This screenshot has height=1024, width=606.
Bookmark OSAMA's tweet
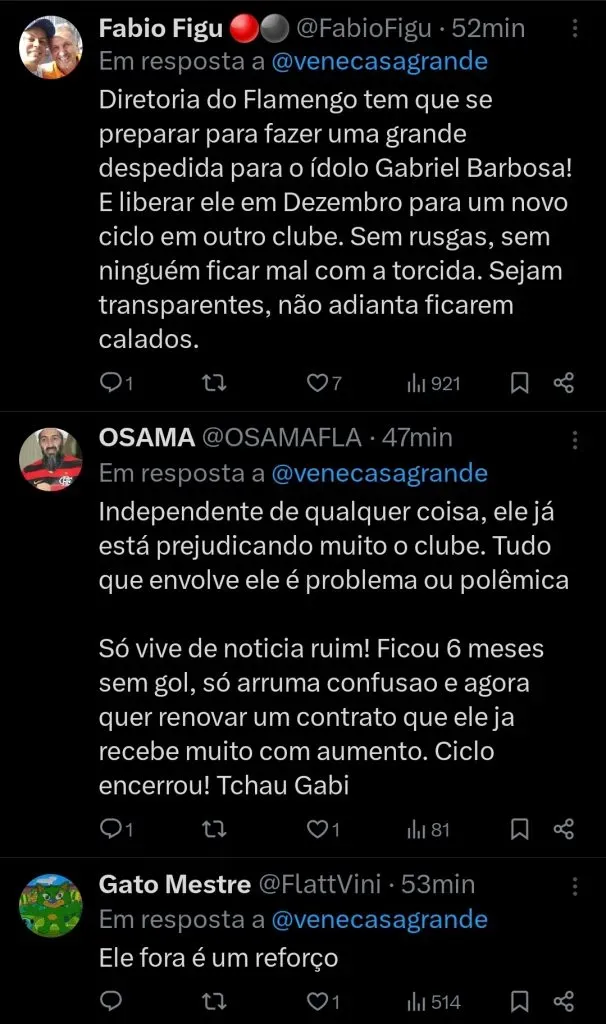click(519, 829)
